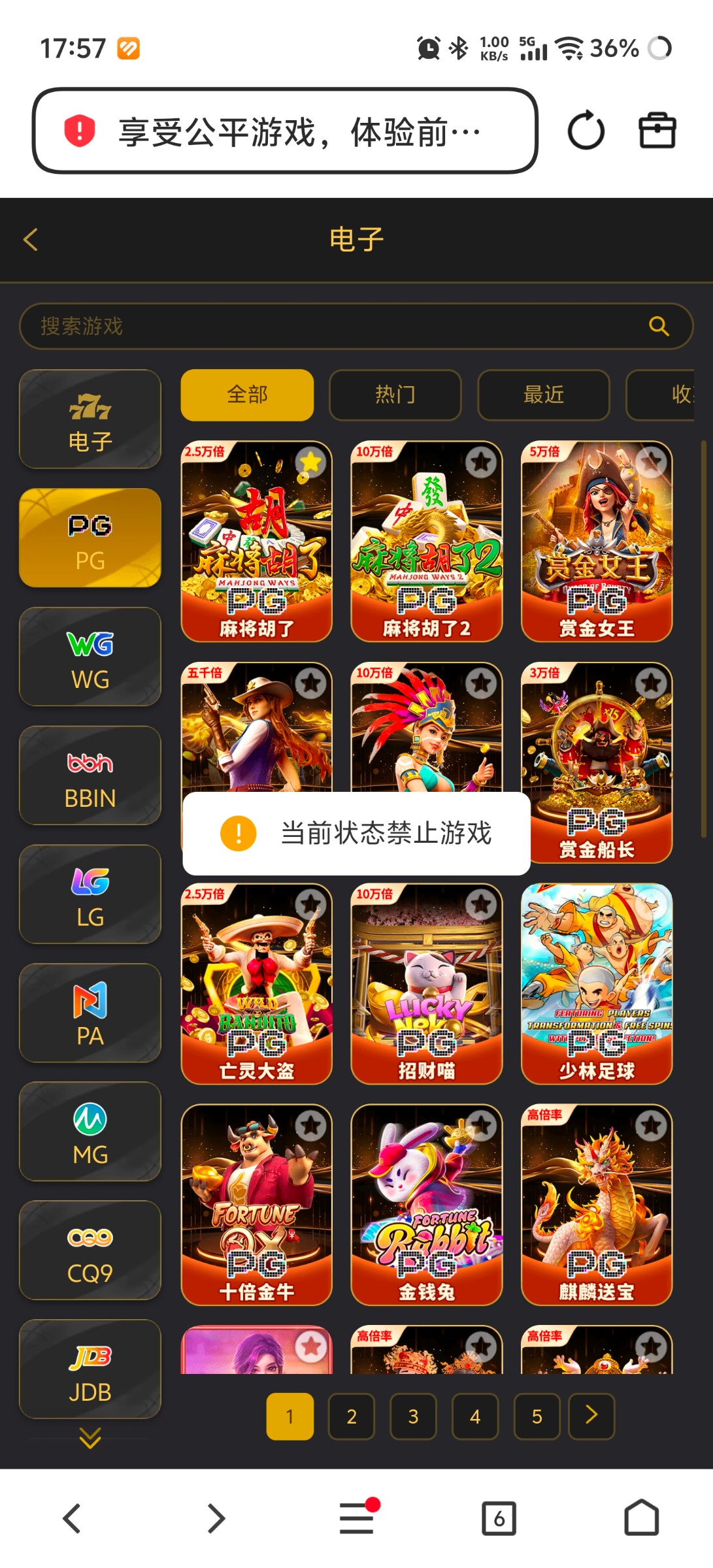Select the LG provider icon
713x1568 pixels.
pyautogui.click(x=90, y=894)
